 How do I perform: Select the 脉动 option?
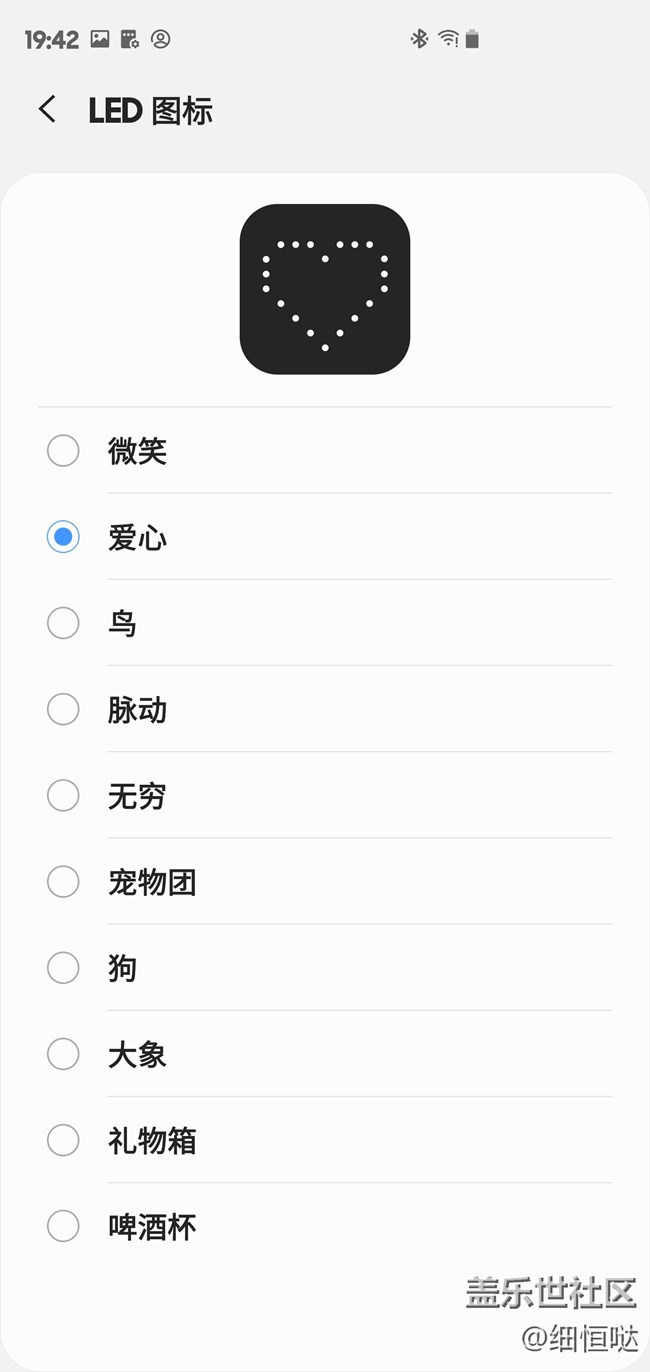pos(64,709)
